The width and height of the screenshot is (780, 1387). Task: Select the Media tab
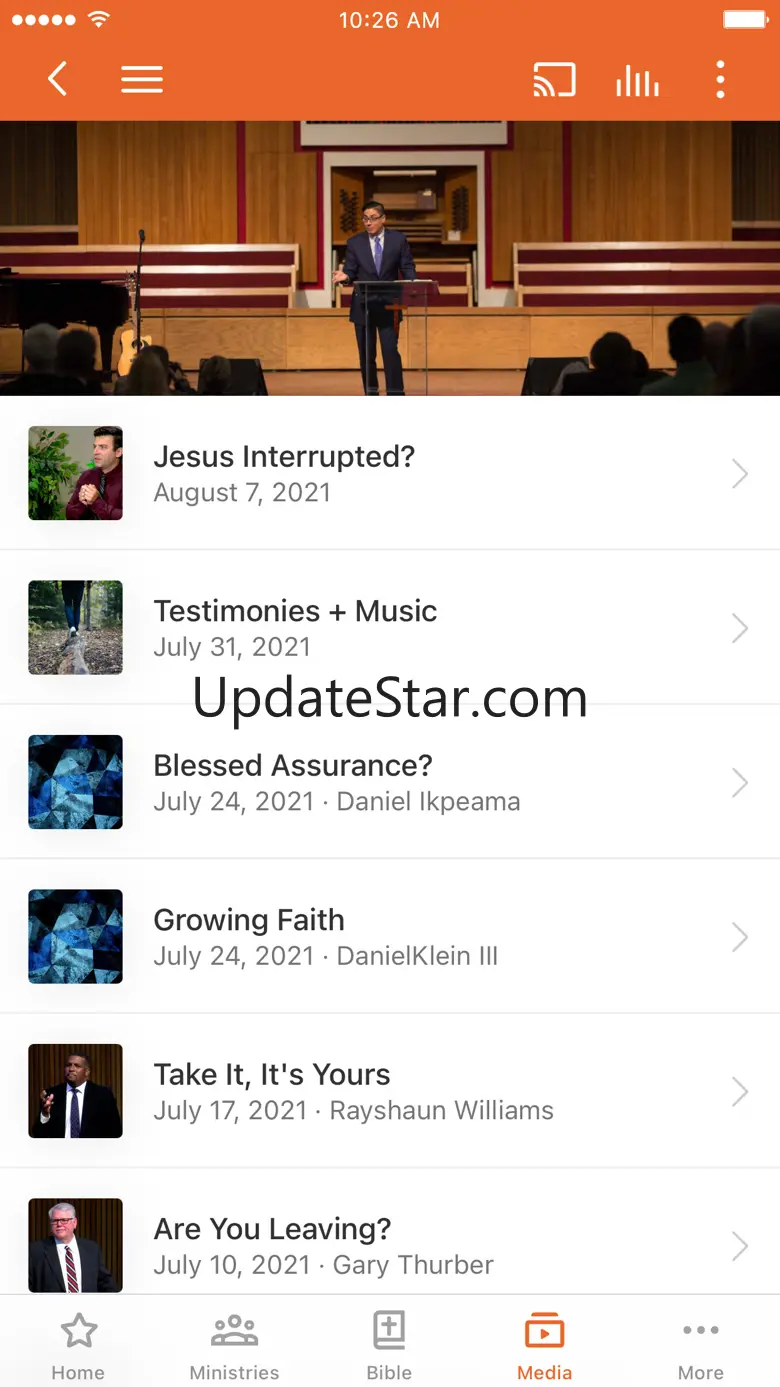click(545, 1345)
